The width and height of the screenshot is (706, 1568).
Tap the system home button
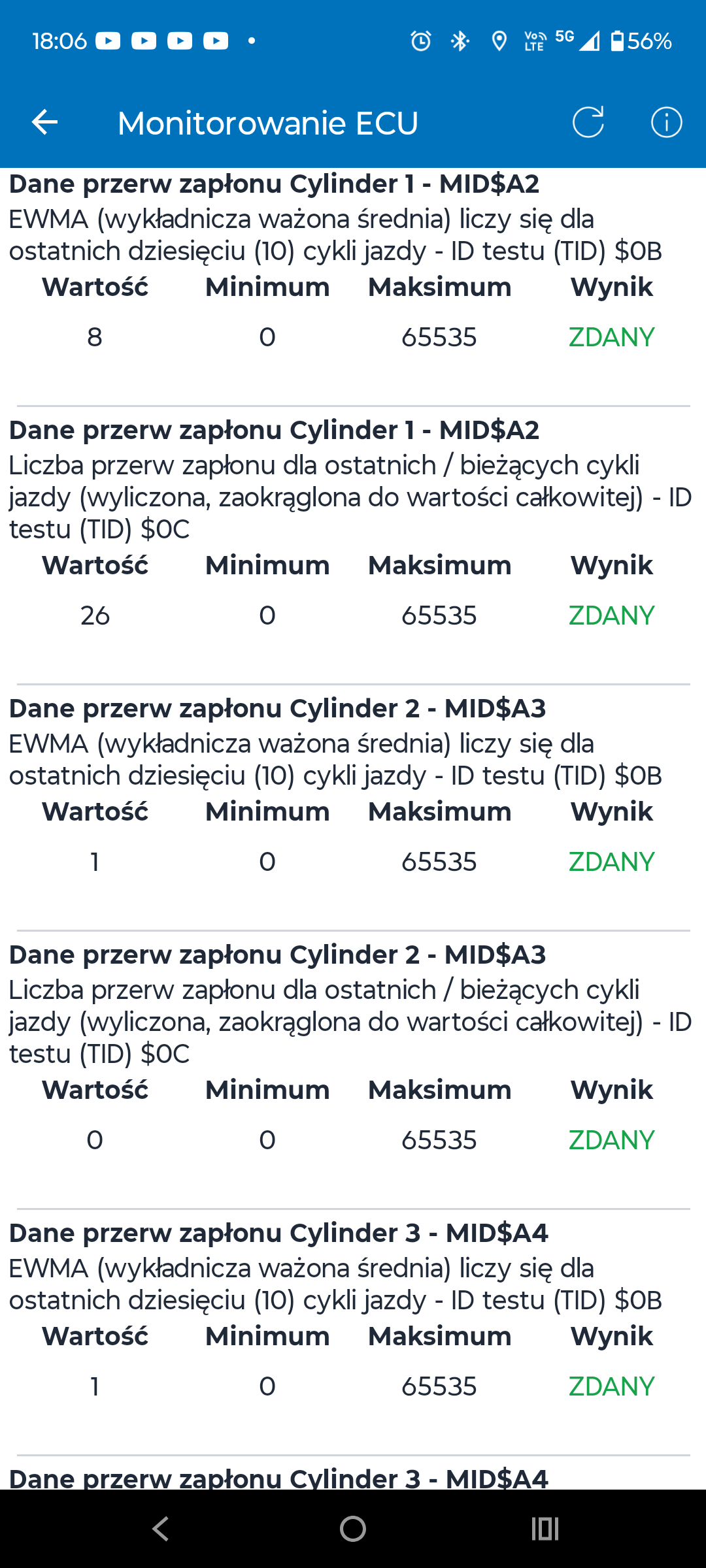point(353,1528)
